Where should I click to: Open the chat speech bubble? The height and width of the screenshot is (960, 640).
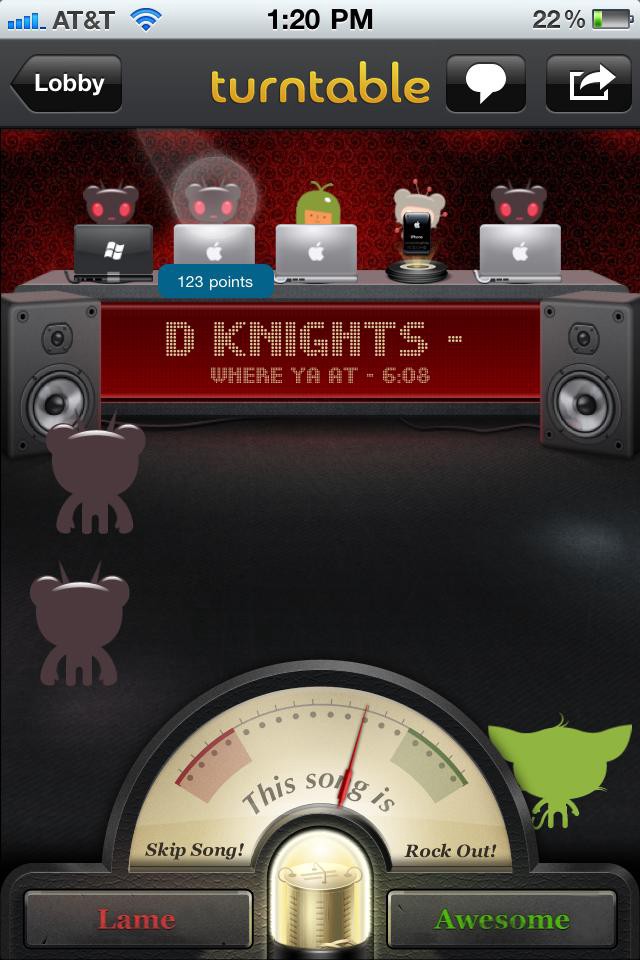pos(485,84)
